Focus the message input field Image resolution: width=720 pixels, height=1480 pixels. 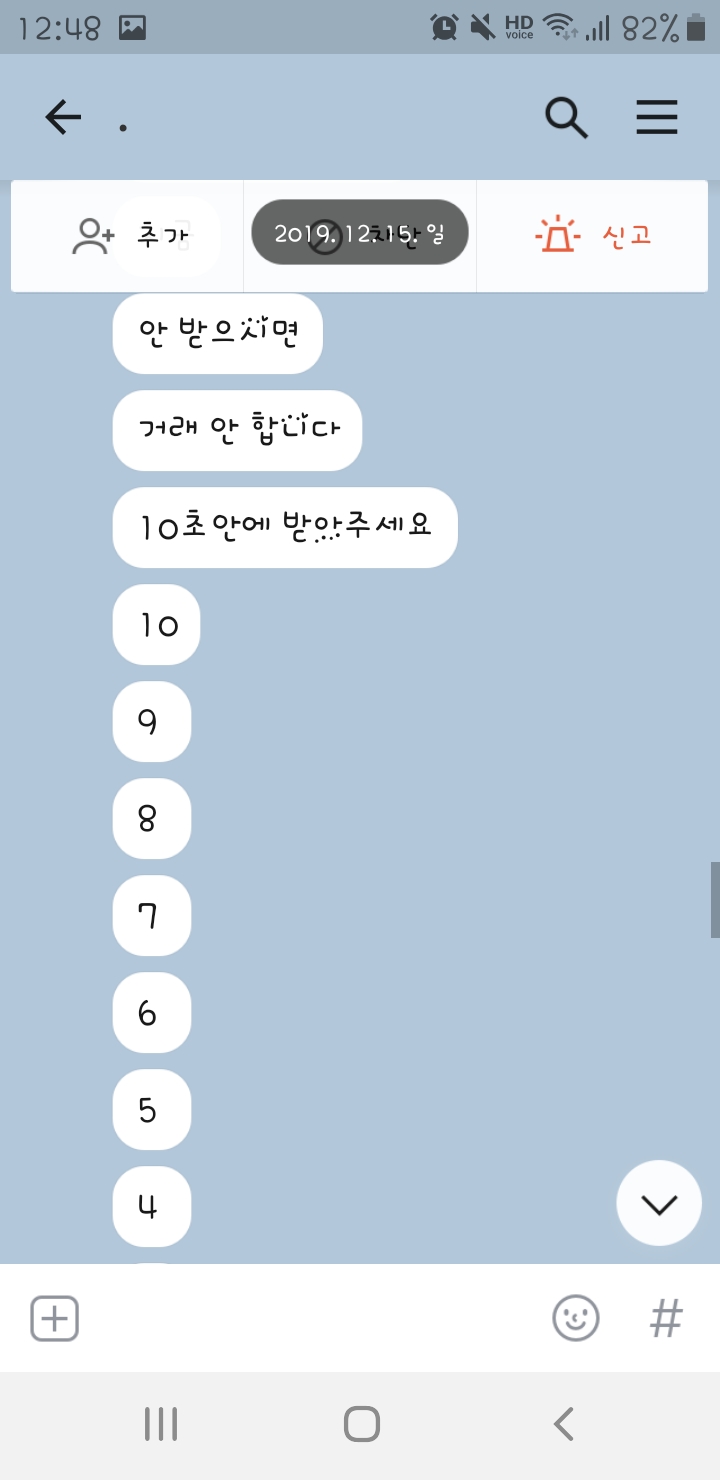coord(315,1318)
